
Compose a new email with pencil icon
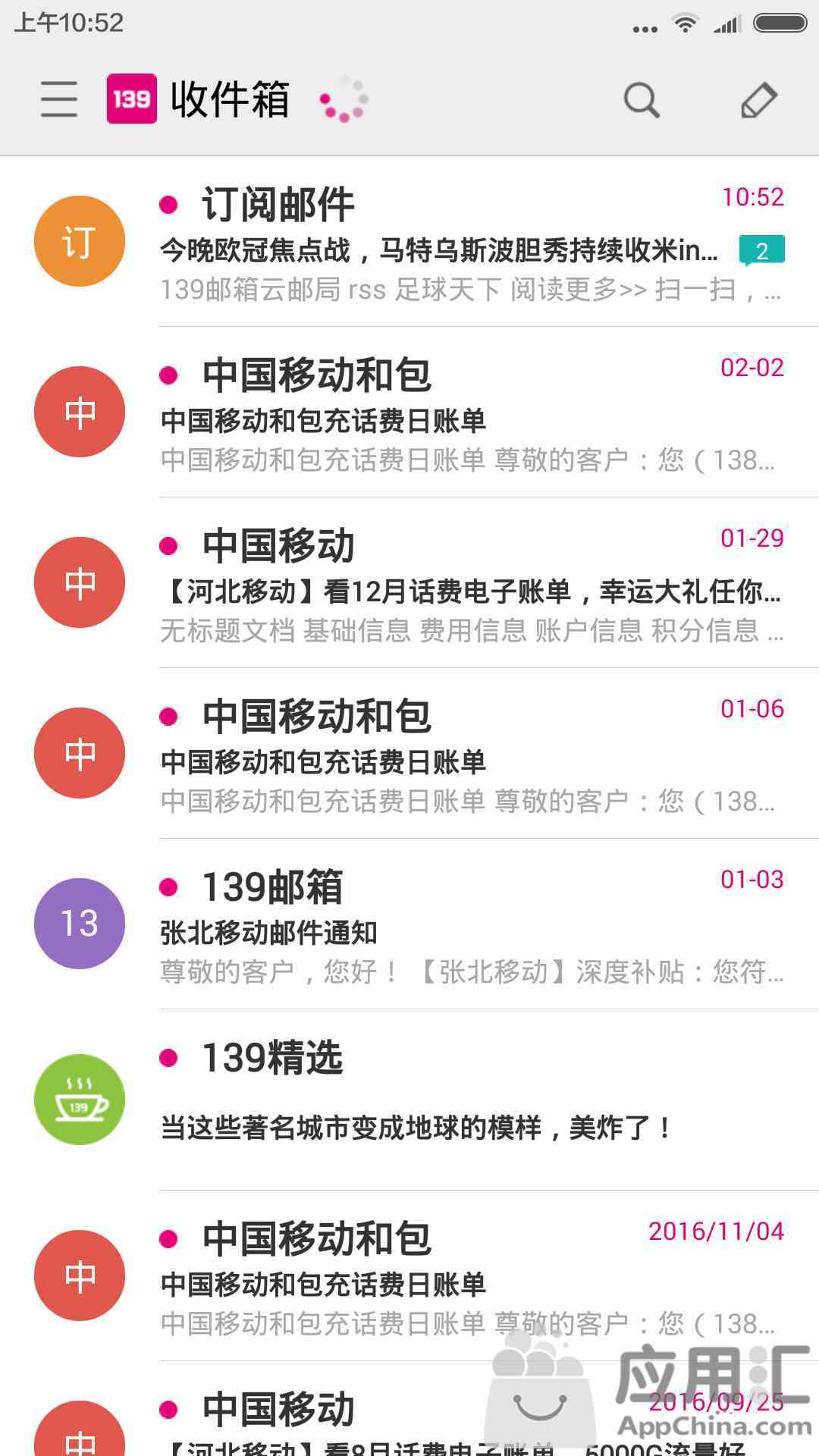[x=758, y=100]
